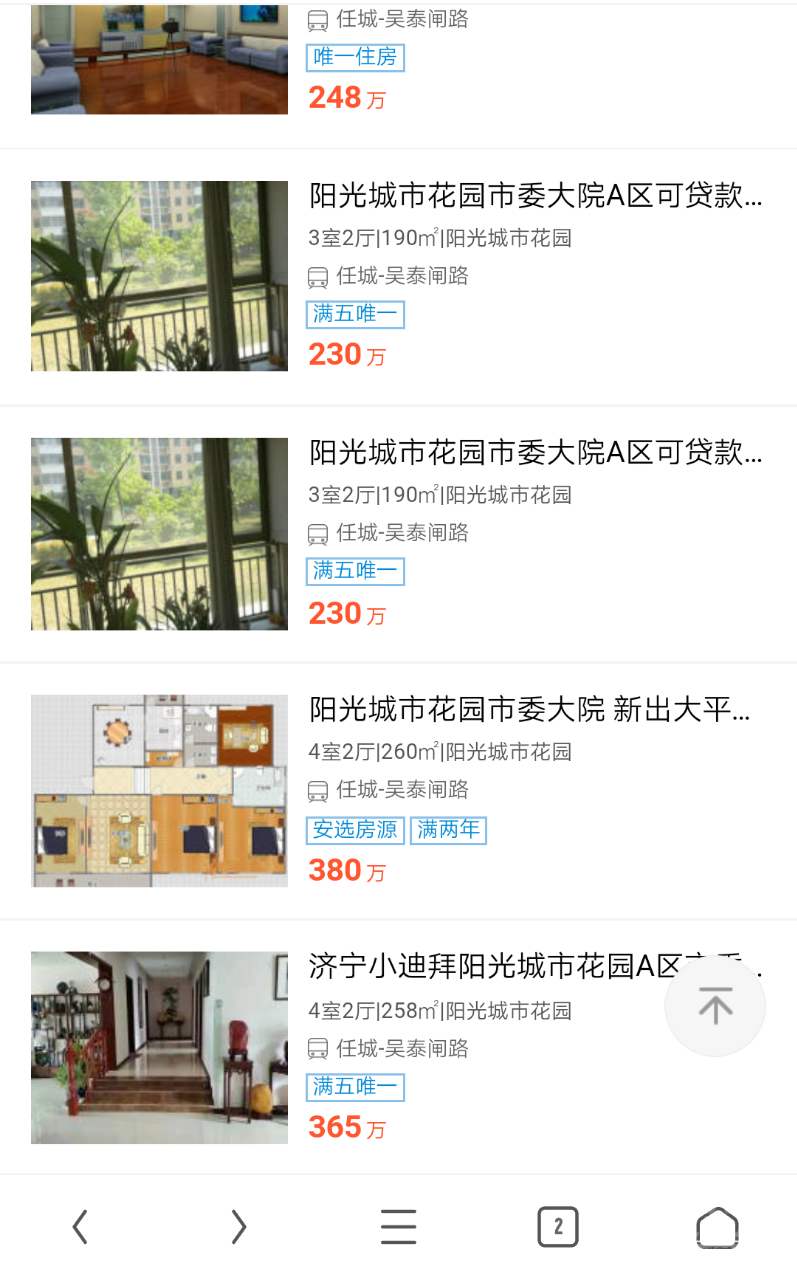Go to the browser home page
Image resolution: width=797 pixels, height=1280 pixels.
click(x=717, y=1227)
